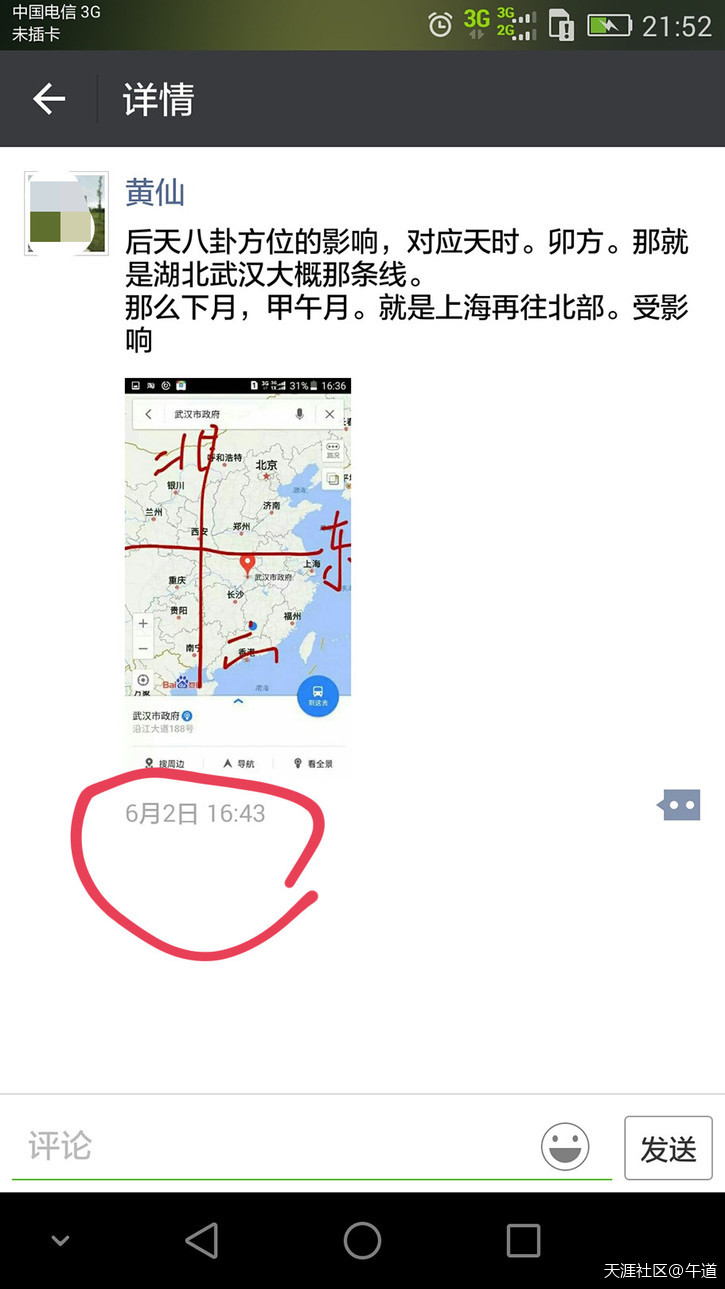725x1289 pixels.
Task: Open the like/comment popup button
Action: click(x=680, y=804)
